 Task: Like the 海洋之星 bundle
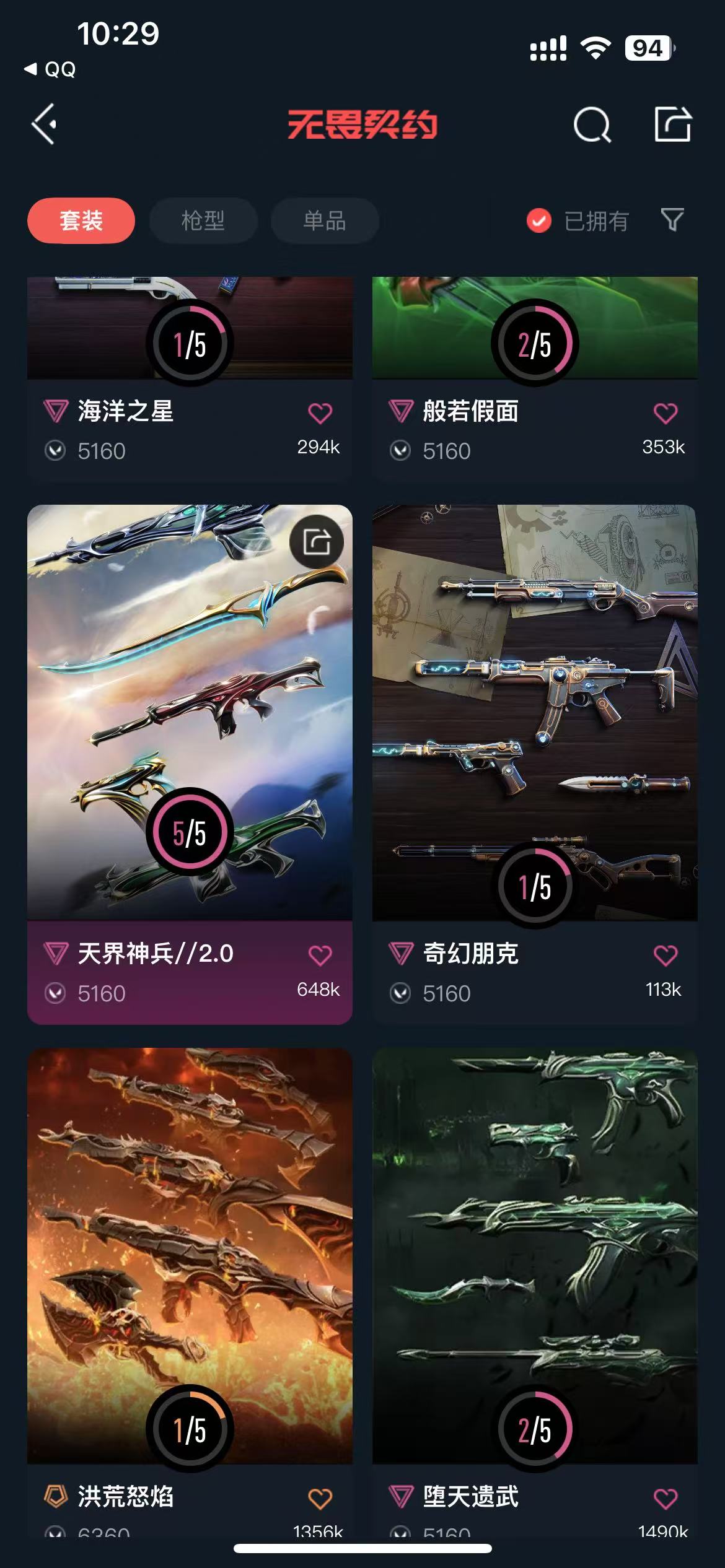(x=320, y=413)
